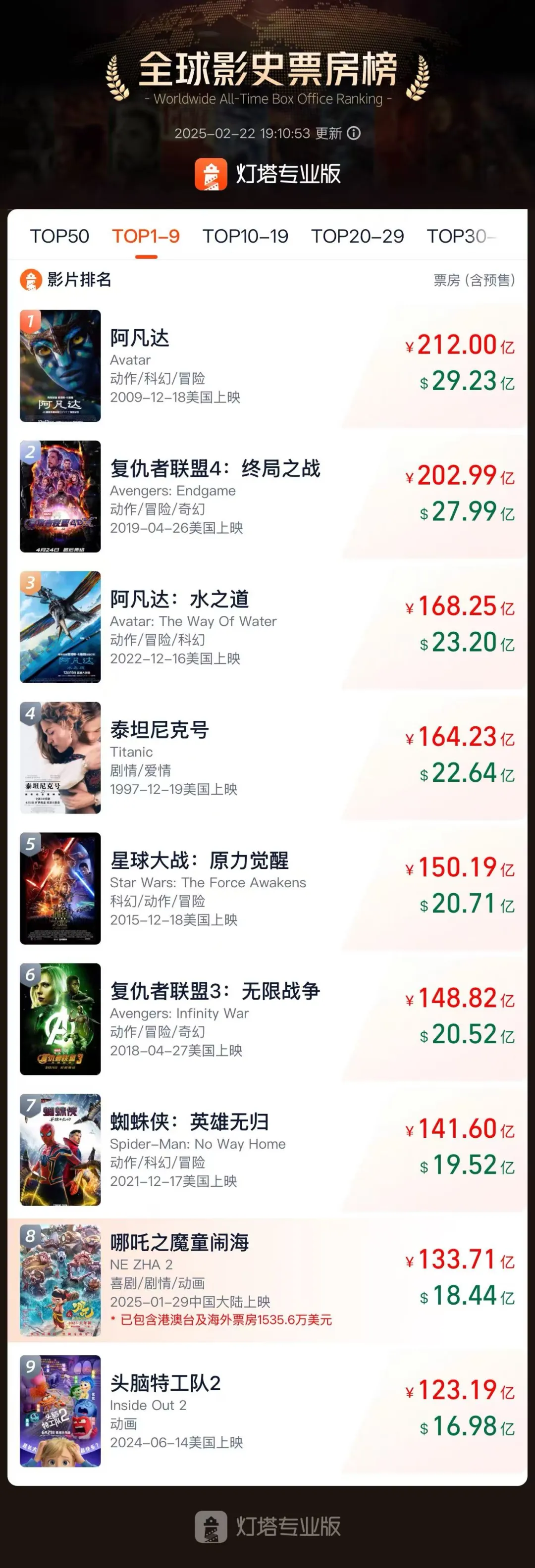Open the TOP10-19 ranking tab
This screenshot has width=535, height=1568.
coord(246,236)
